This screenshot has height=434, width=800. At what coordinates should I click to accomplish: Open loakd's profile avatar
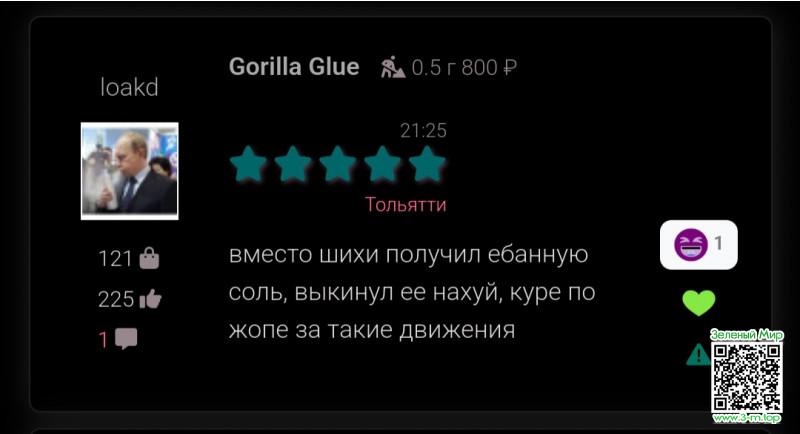click(129, 171)
